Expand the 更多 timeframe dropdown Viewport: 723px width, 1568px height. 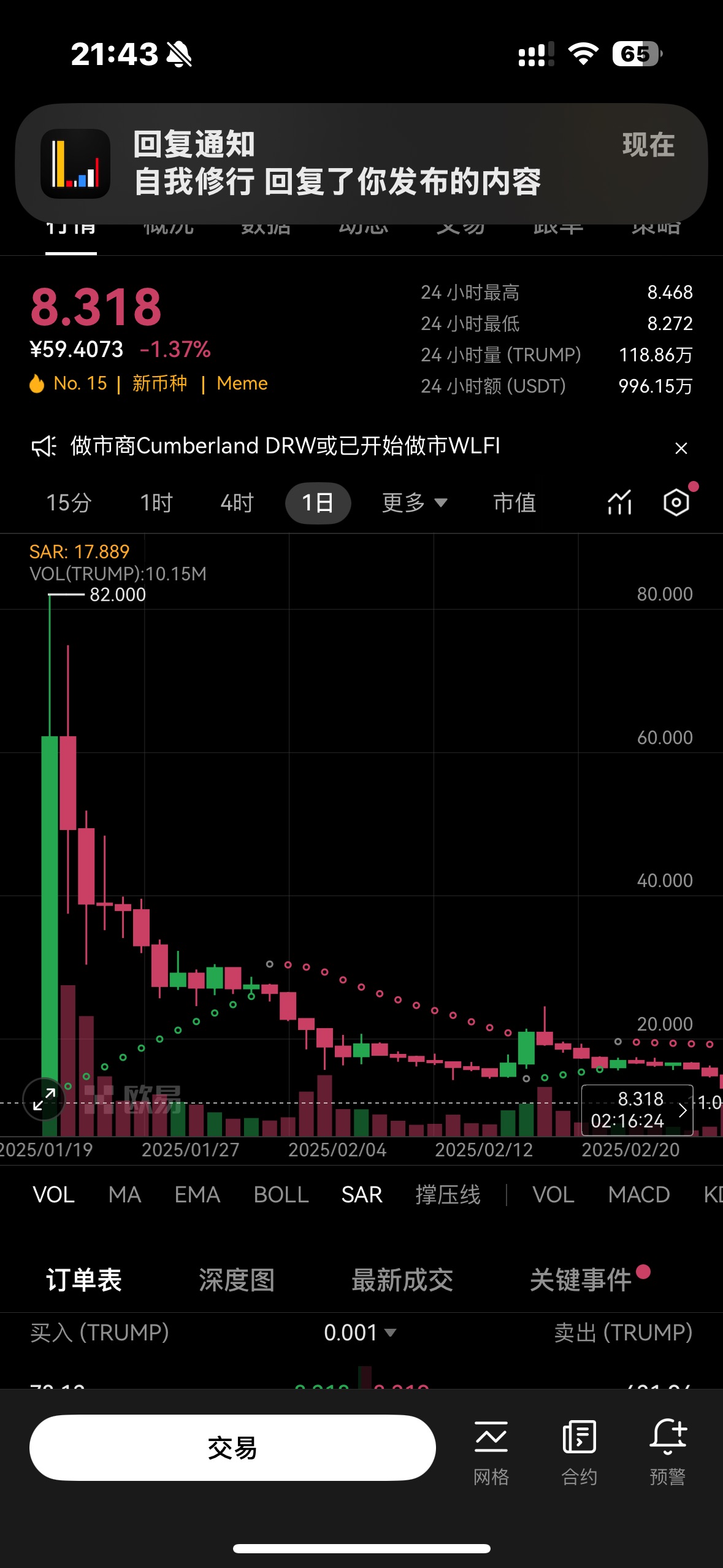click(x=414, y=503)
